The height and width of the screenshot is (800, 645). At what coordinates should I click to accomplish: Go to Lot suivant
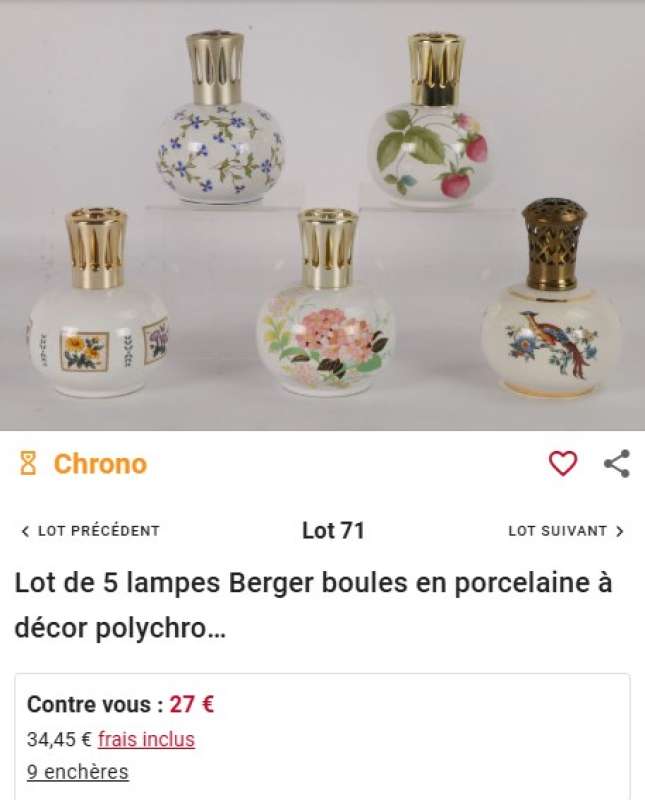566,531
